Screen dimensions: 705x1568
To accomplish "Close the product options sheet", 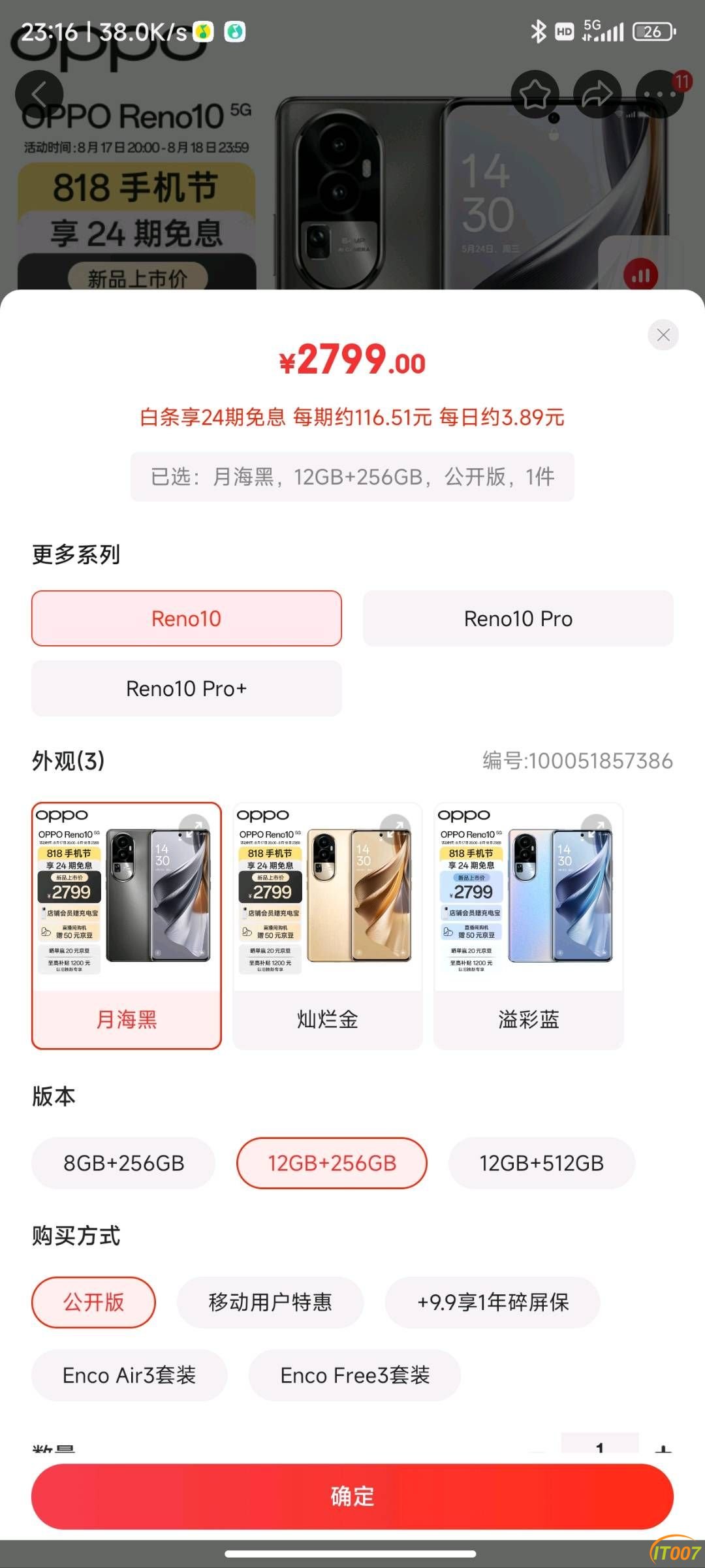I will click(x=663, y=335).
